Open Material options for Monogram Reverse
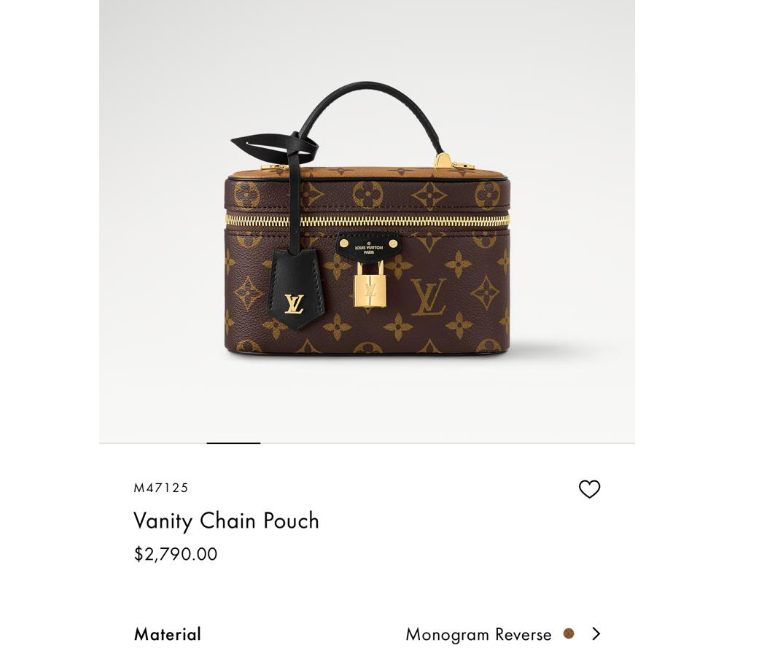 (595, 634)
